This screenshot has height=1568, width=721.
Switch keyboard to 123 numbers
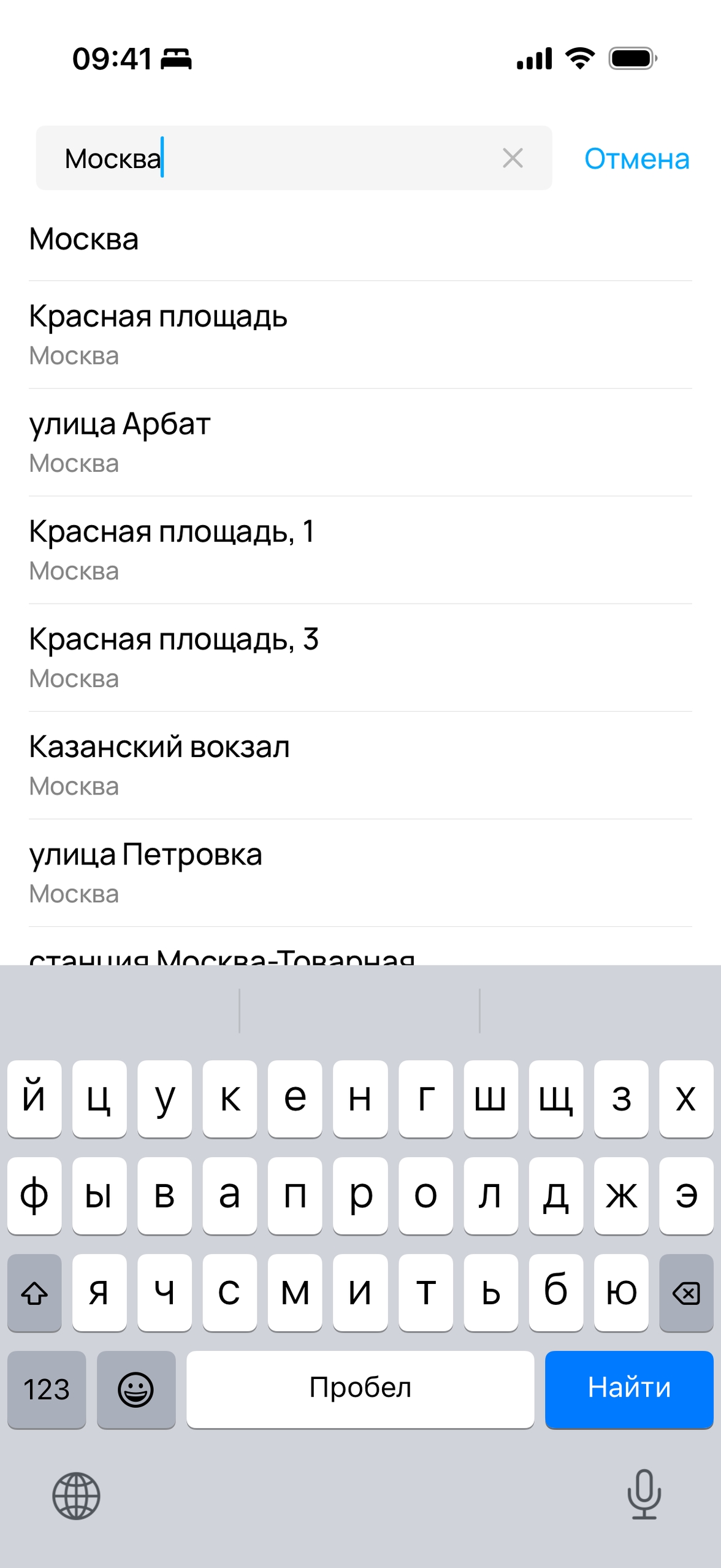coord(47,1389)
